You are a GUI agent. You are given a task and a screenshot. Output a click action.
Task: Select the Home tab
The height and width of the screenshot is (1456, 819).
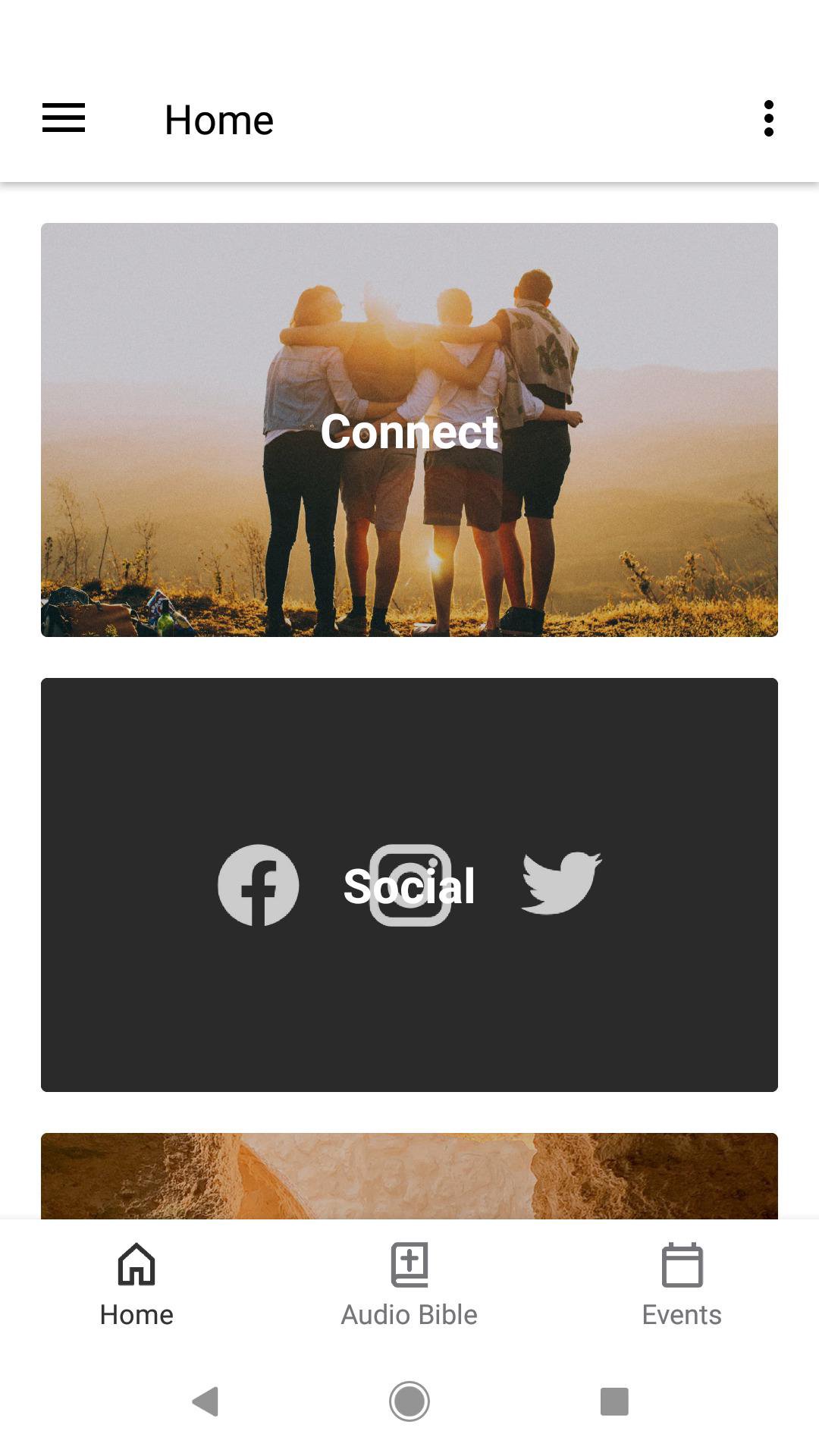[136, 1285]
